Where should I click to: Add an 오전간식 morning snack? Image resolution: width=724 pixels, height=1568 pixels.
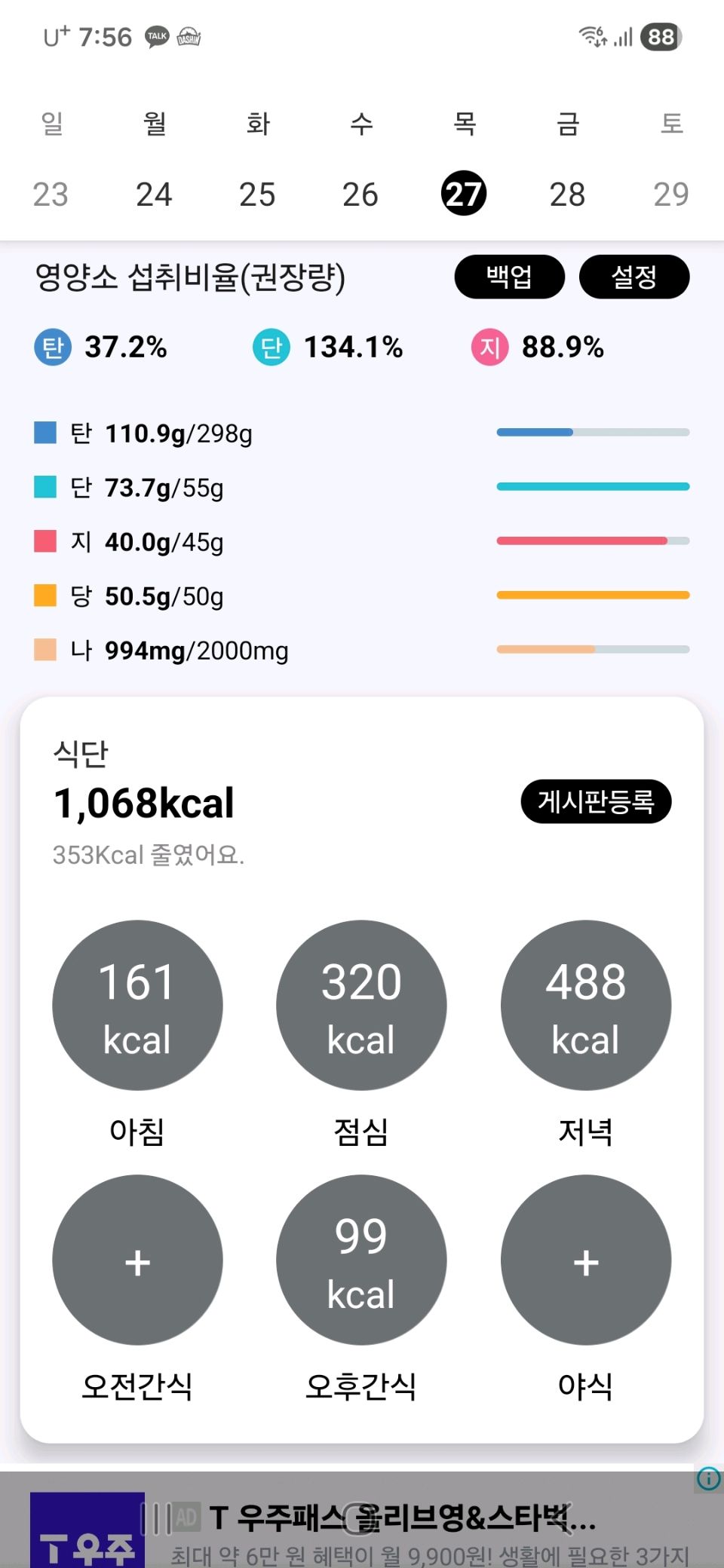[x=137, y=1260]
